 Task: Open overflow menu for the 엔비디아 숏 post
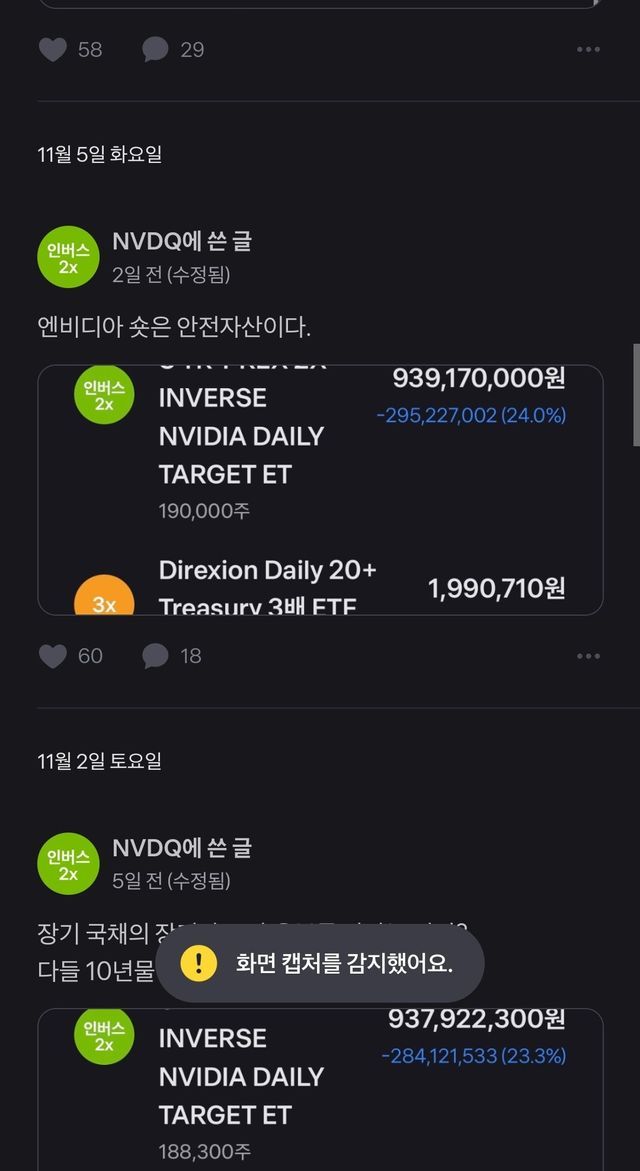click(588, 656)
